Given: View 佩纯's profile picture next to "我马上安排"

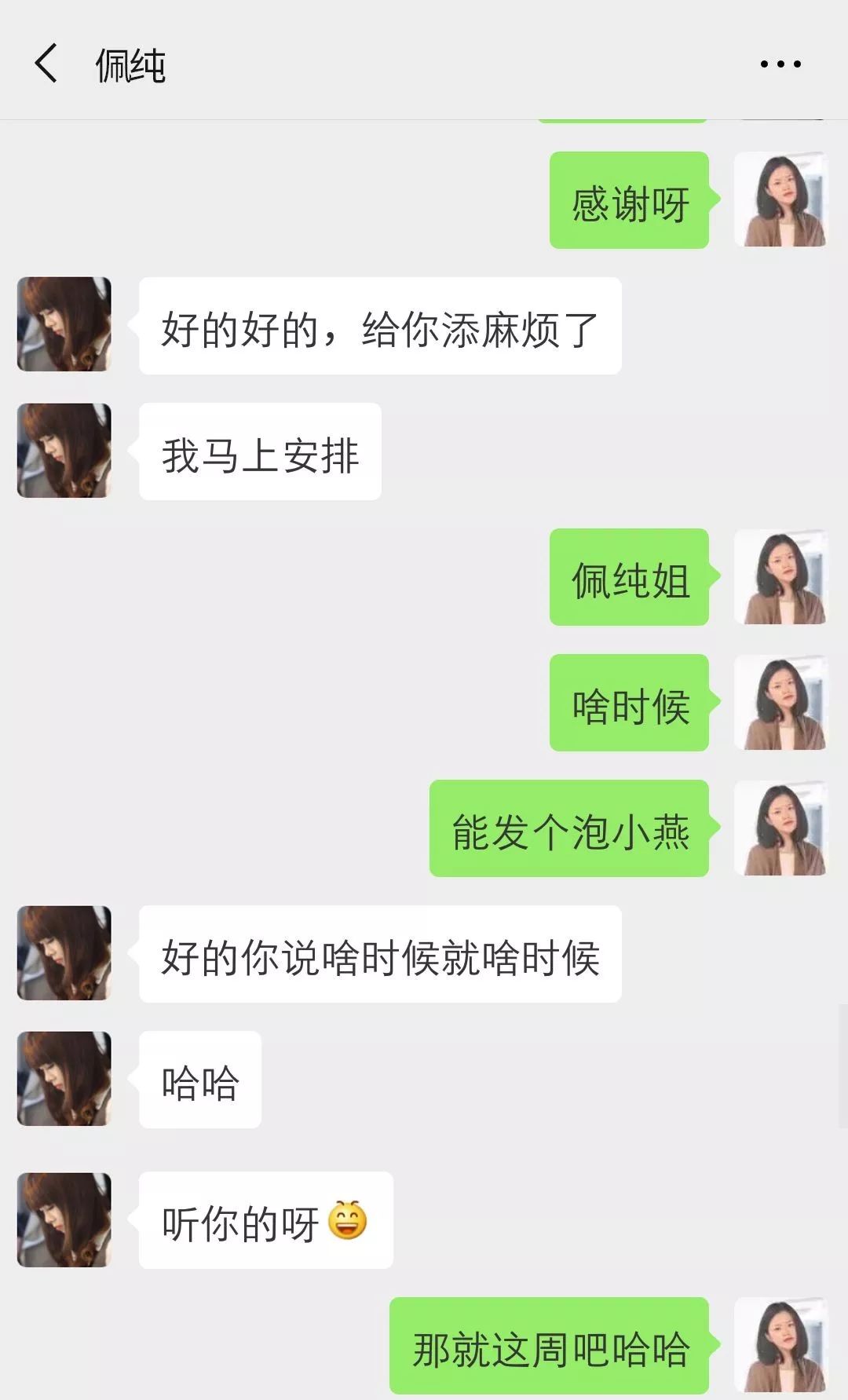Looking at the screenshot, I should click(x=64, y=451).
